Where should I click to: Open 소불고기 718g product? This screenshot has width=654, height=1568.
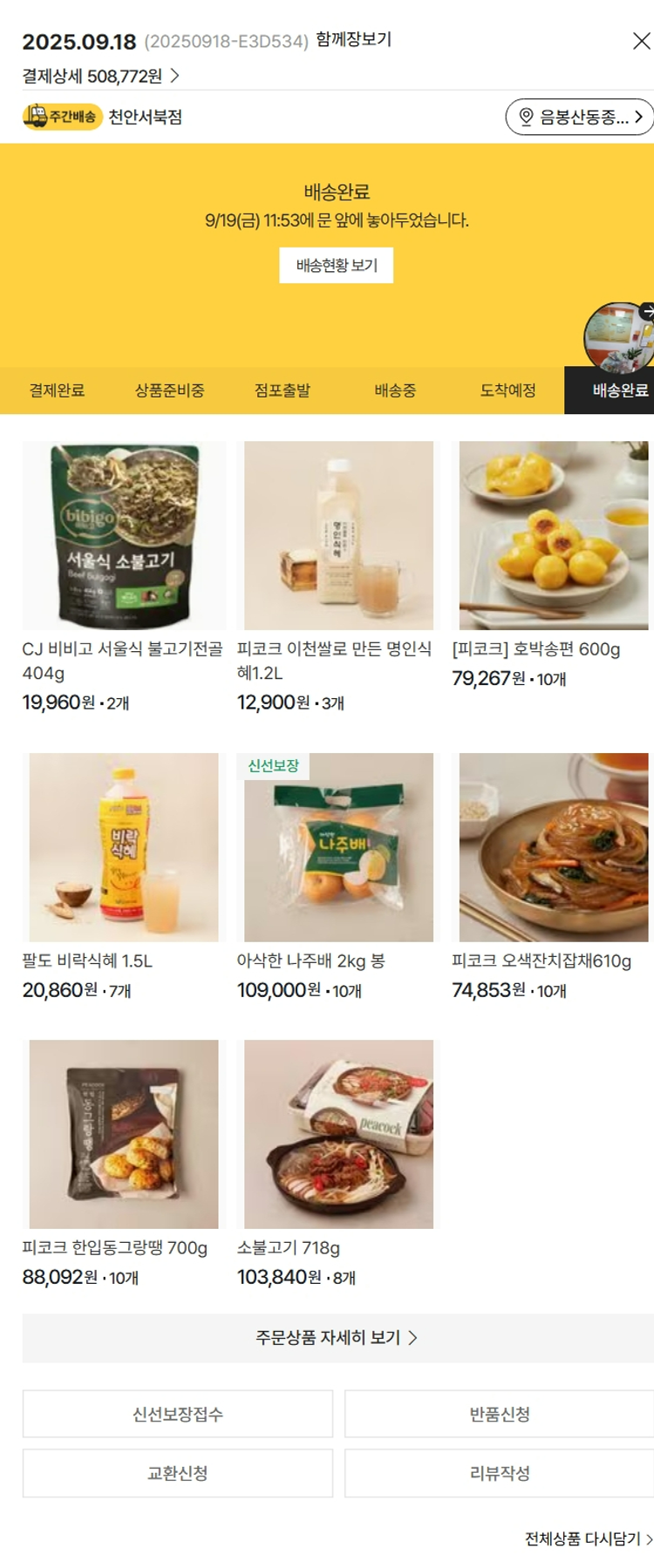tap(338, 1134)
